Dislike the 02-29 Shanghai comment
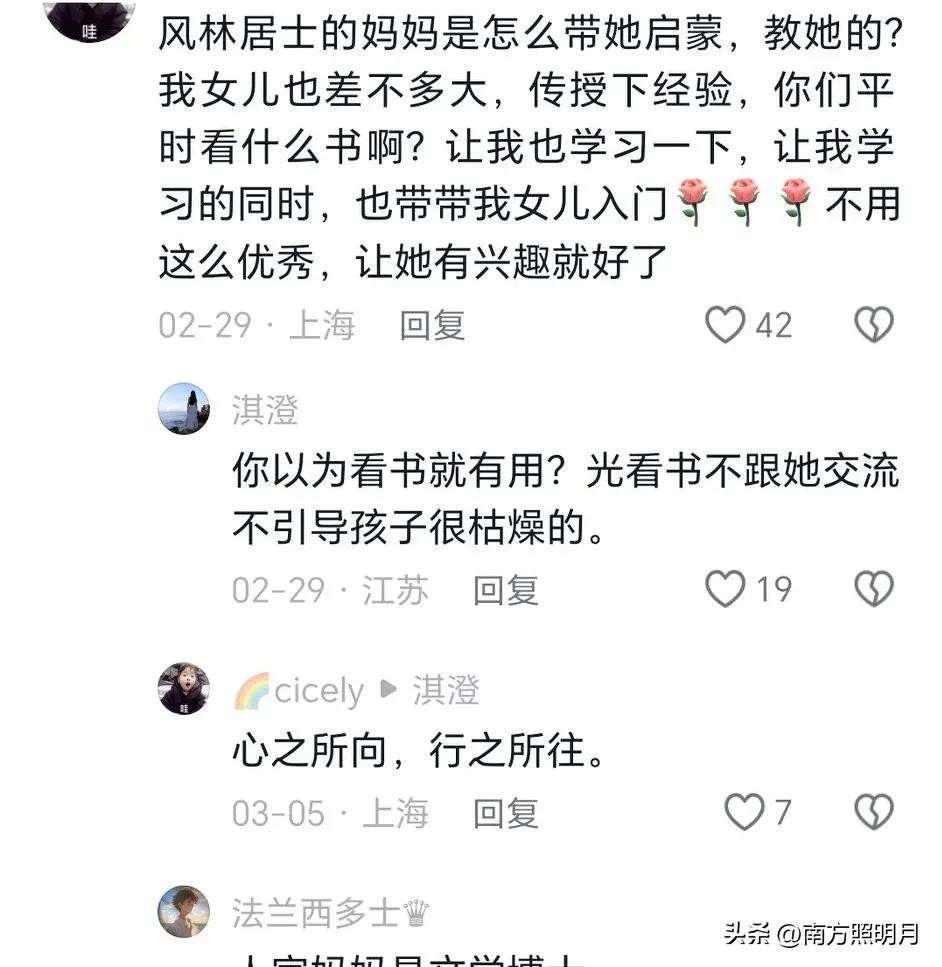 [x=874, y=325]
